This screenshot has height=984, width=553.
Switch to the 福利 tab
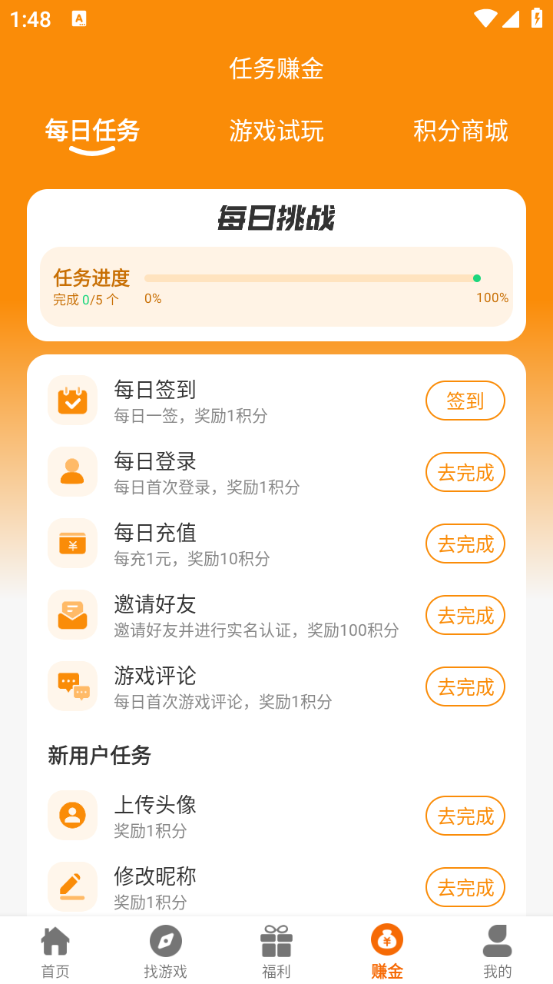point(276,952)
